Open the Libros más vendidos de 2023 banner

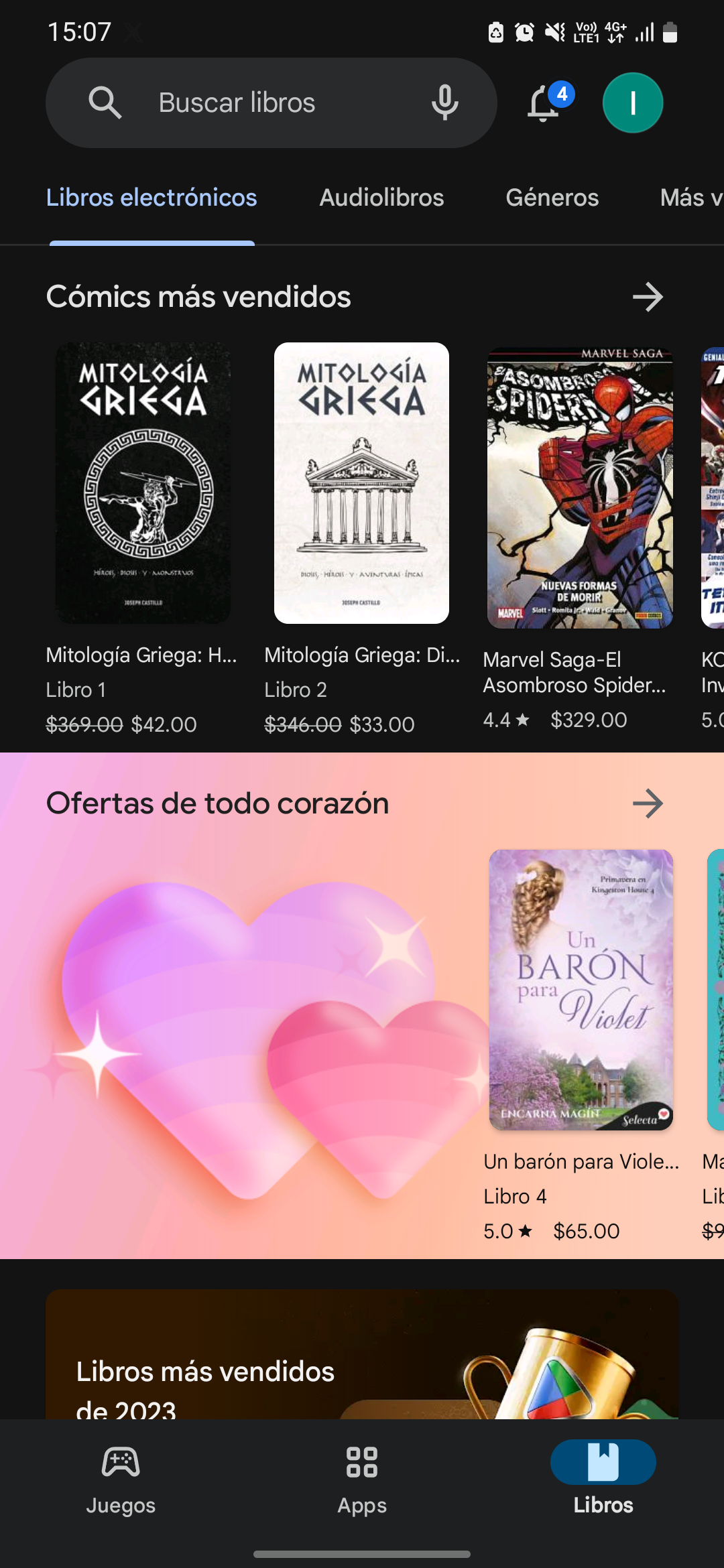pos(362,1360)
